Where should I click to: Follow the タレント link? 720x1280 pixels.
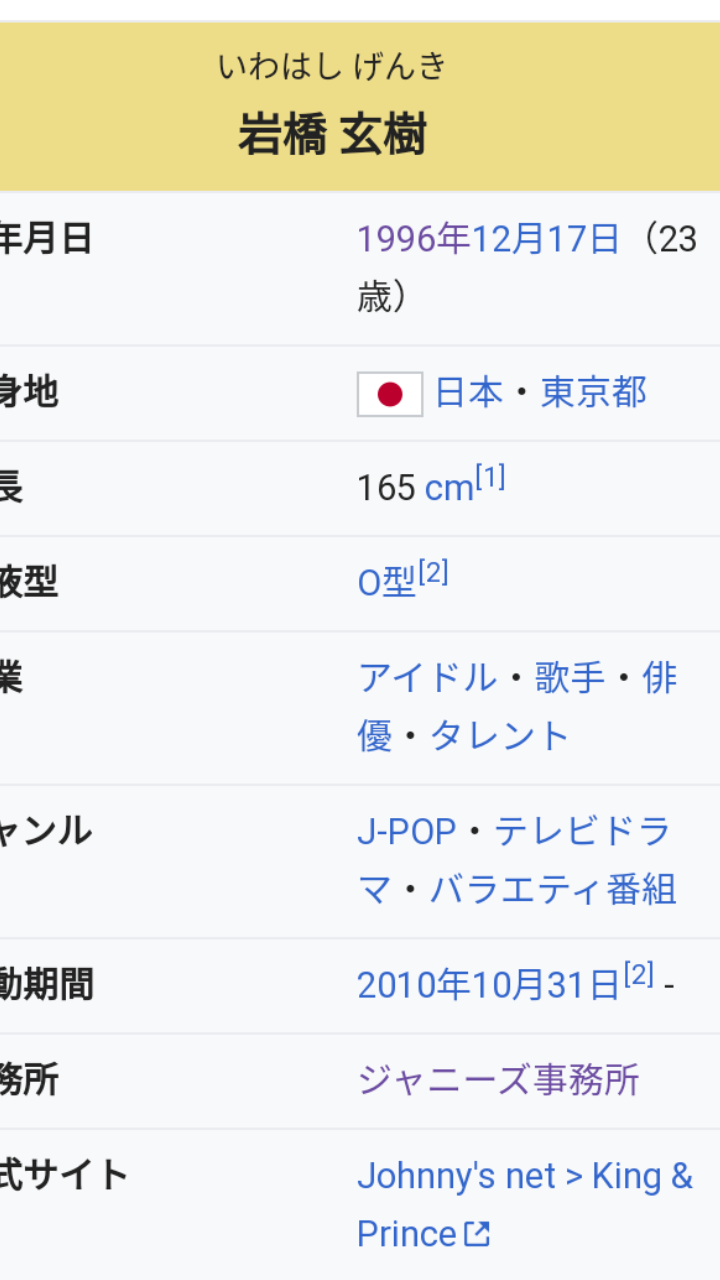500,737
